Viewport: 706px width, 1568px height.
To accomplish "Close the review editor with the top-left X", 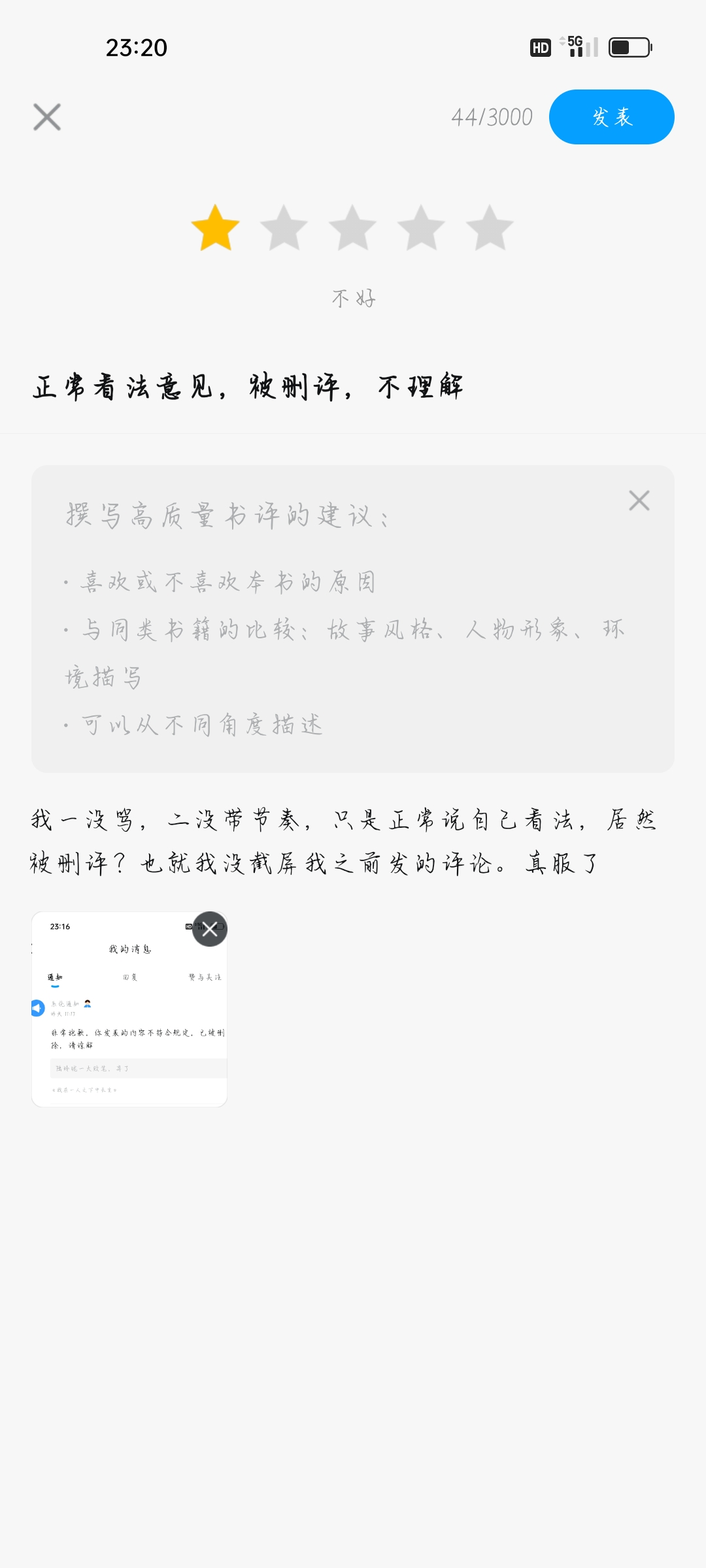I will pos(47,117).
